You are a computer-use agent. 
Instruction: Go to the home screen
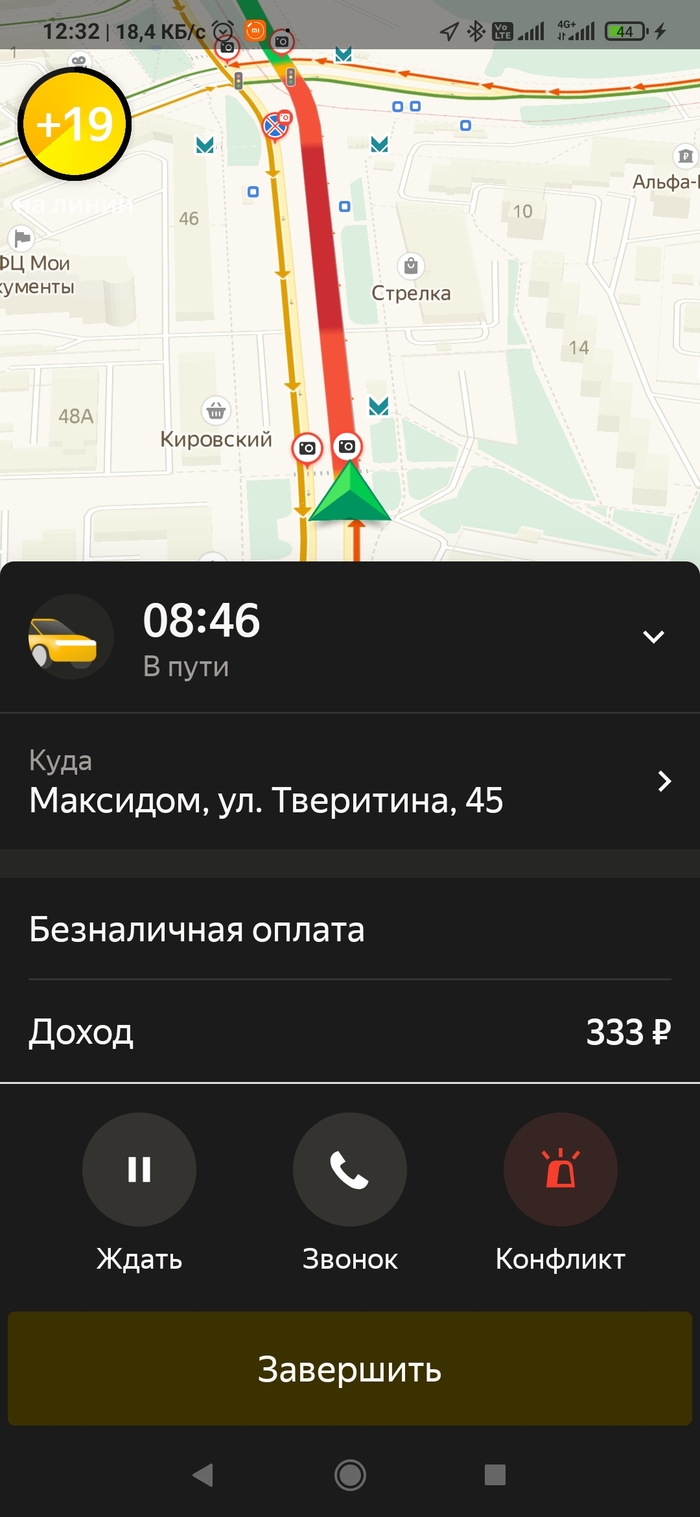349,1474
